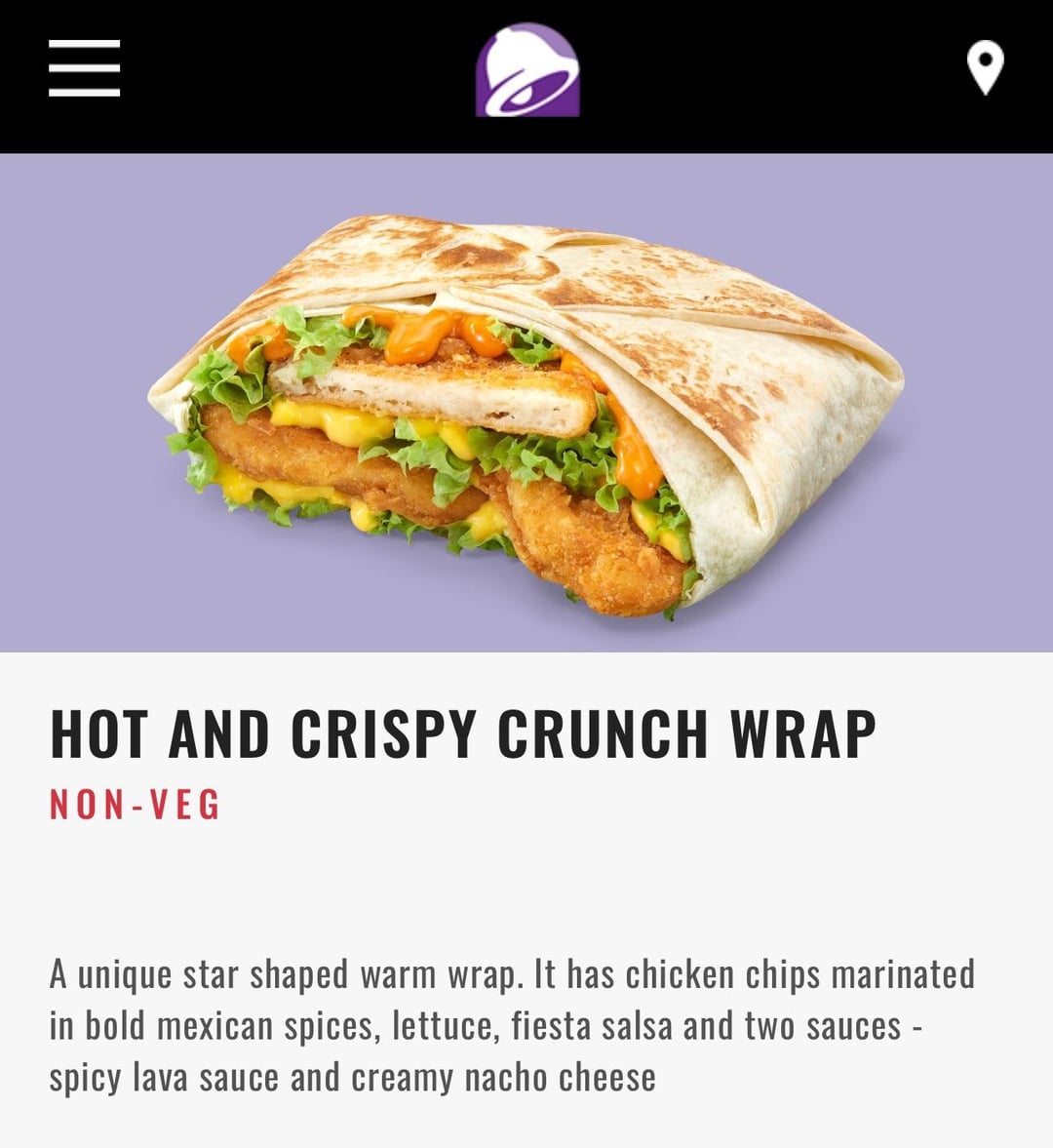Open the store locator pin
This screenshot has width=1053, height=1148.
coord(985,67)
